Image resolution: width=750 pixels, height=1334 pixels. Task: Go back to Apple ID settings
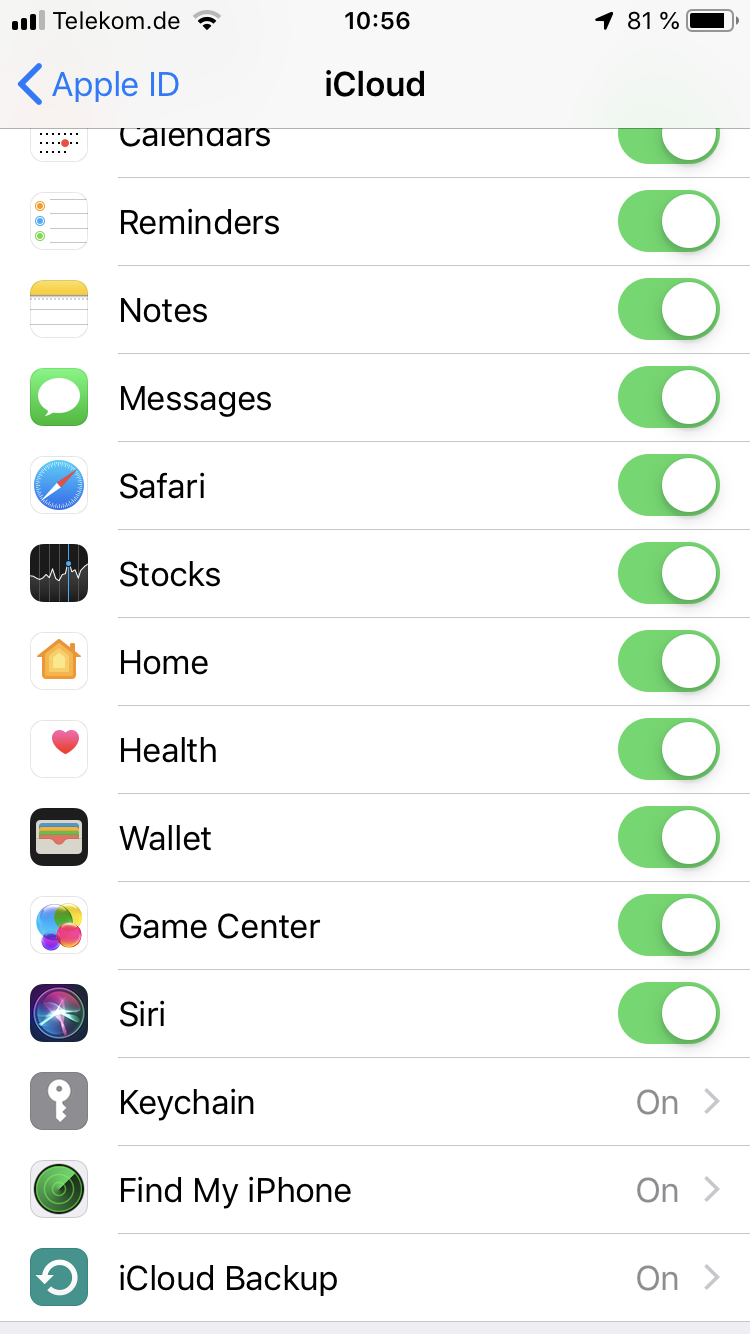(x=98, y=85)
